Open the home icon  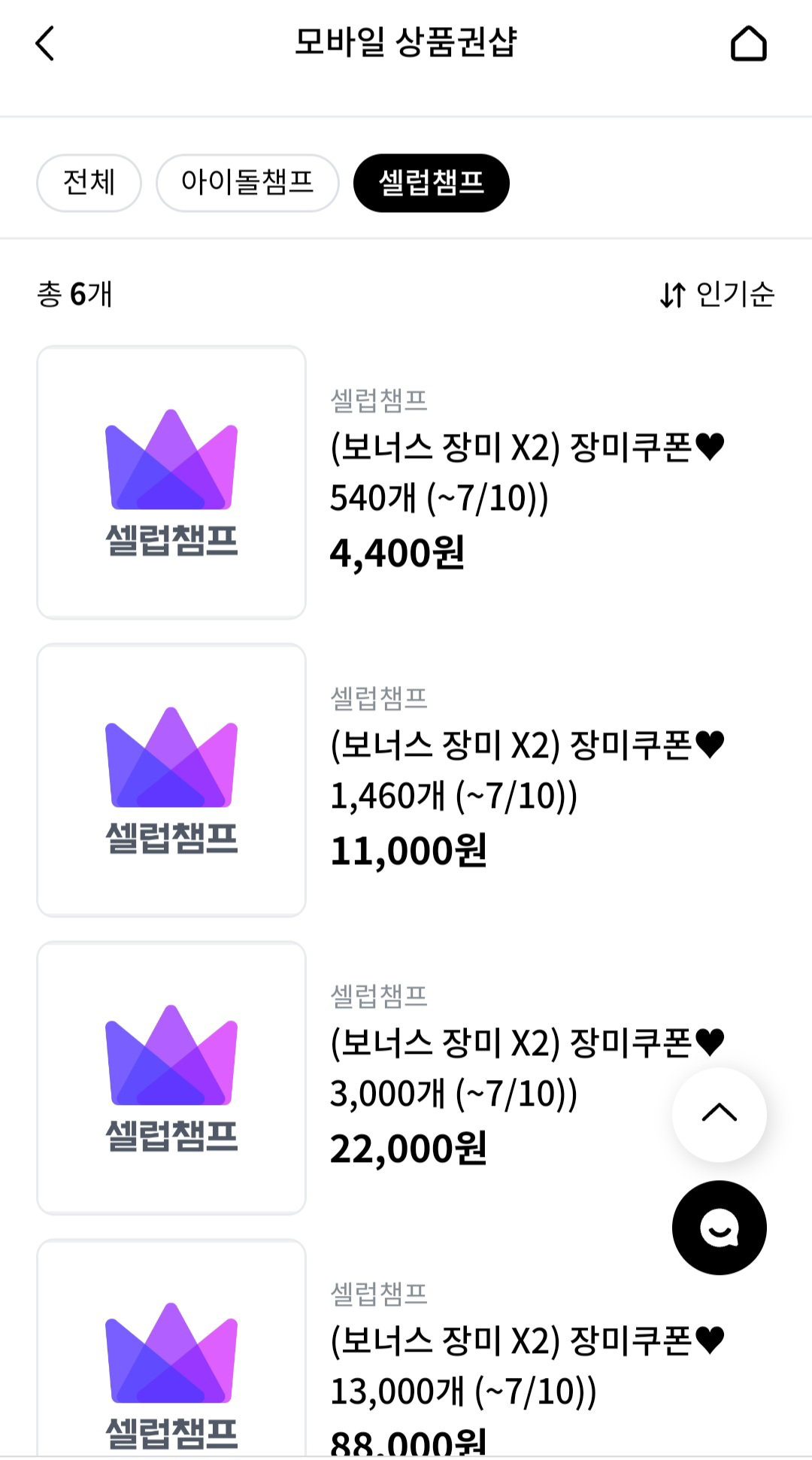click(748, 44)
